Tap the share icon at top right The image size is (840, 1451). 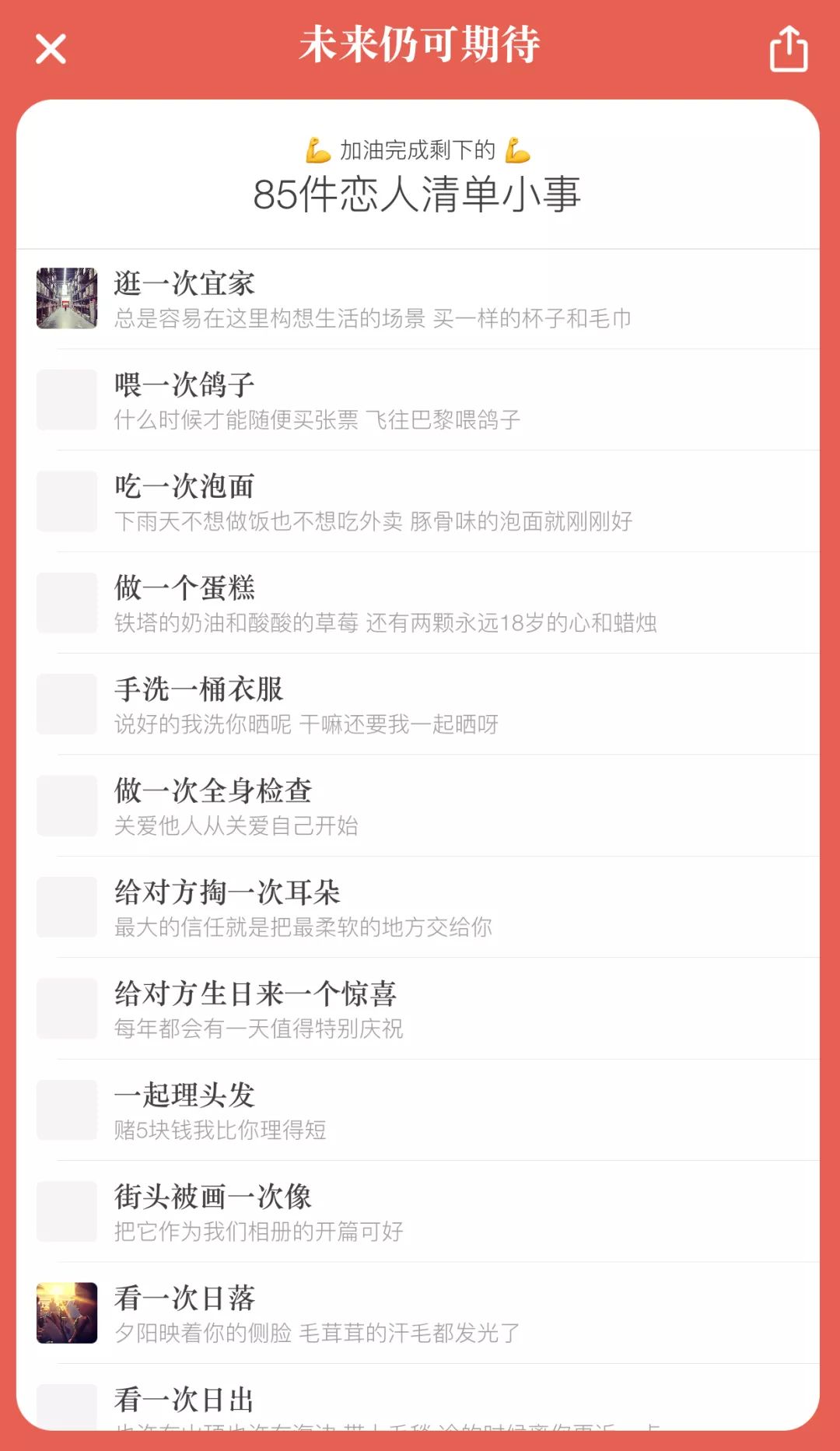click(x=789, y=49)
